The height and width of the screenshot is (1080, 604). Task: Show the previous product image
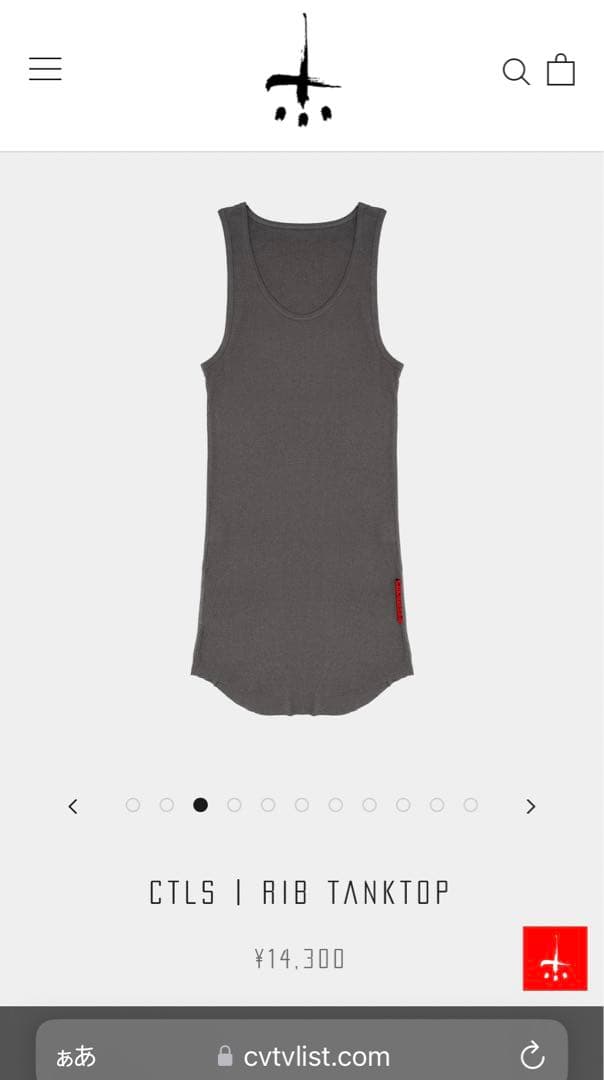(73, 806)
